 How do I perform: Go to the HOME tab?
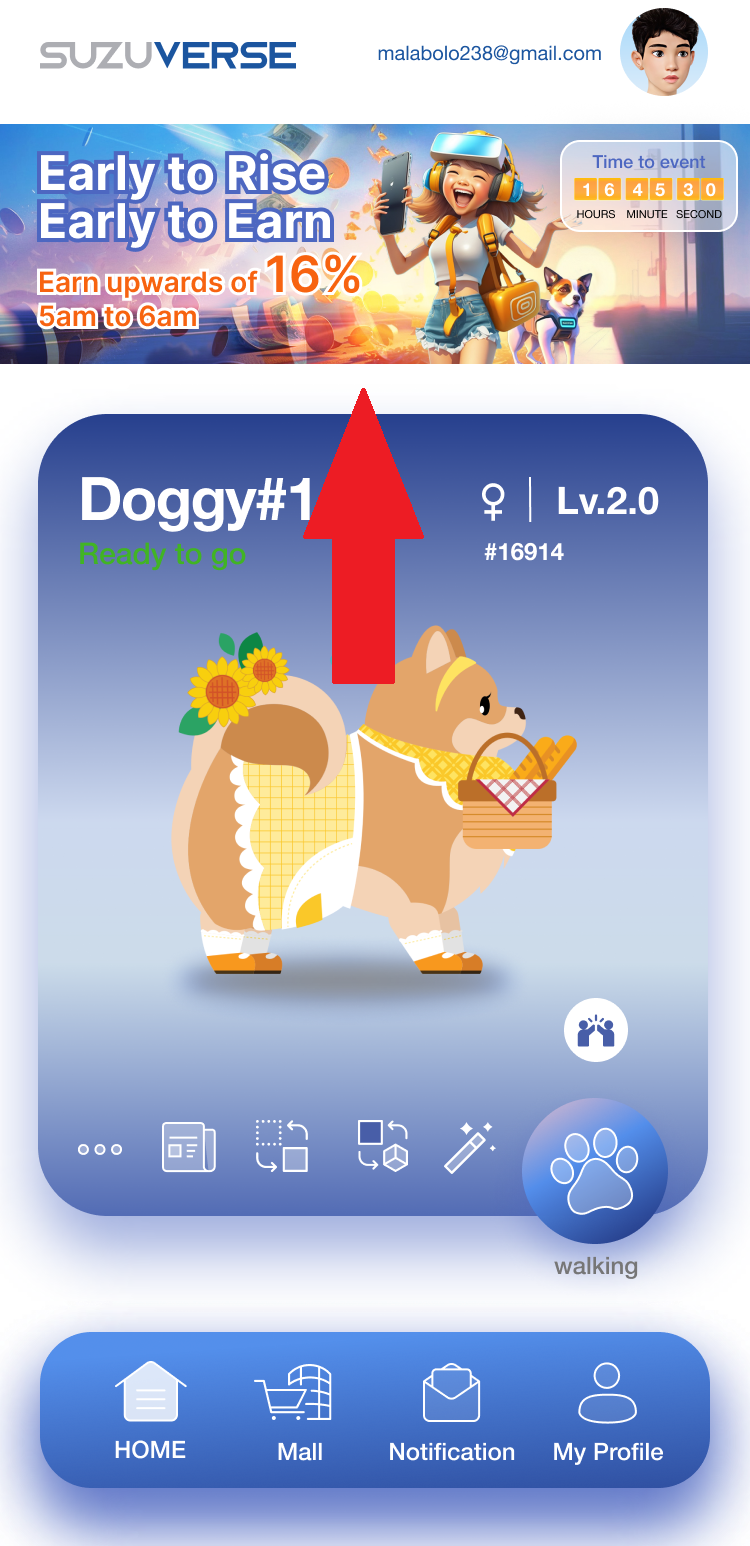[x=150, y=1410]
